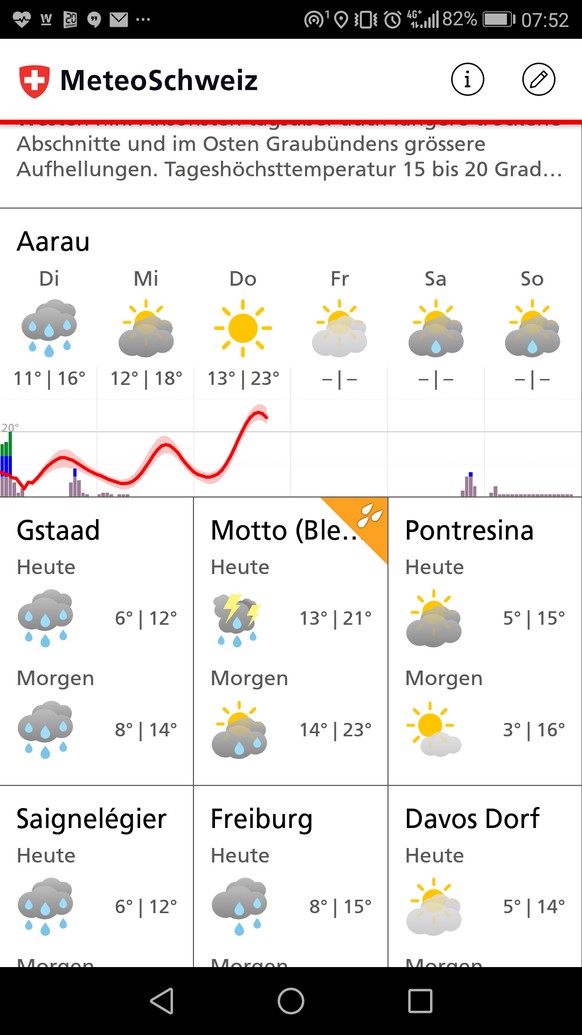Open the Freiburg weather card

pos(291,877)
